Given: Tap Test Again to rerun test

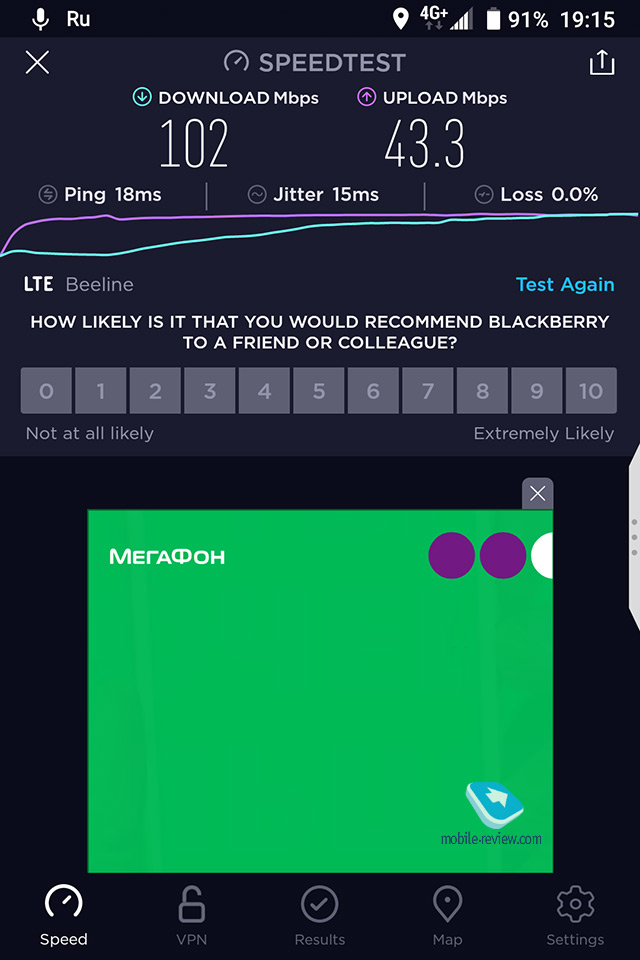Looking at the screenshot, I should coord(564,284).
